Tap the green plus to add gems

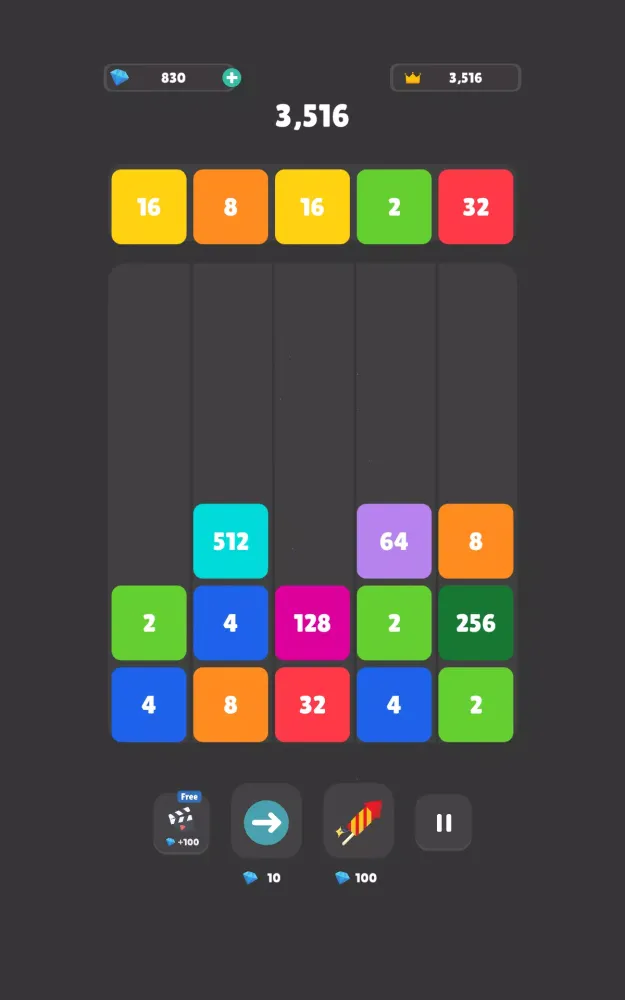tap(231, 78)
